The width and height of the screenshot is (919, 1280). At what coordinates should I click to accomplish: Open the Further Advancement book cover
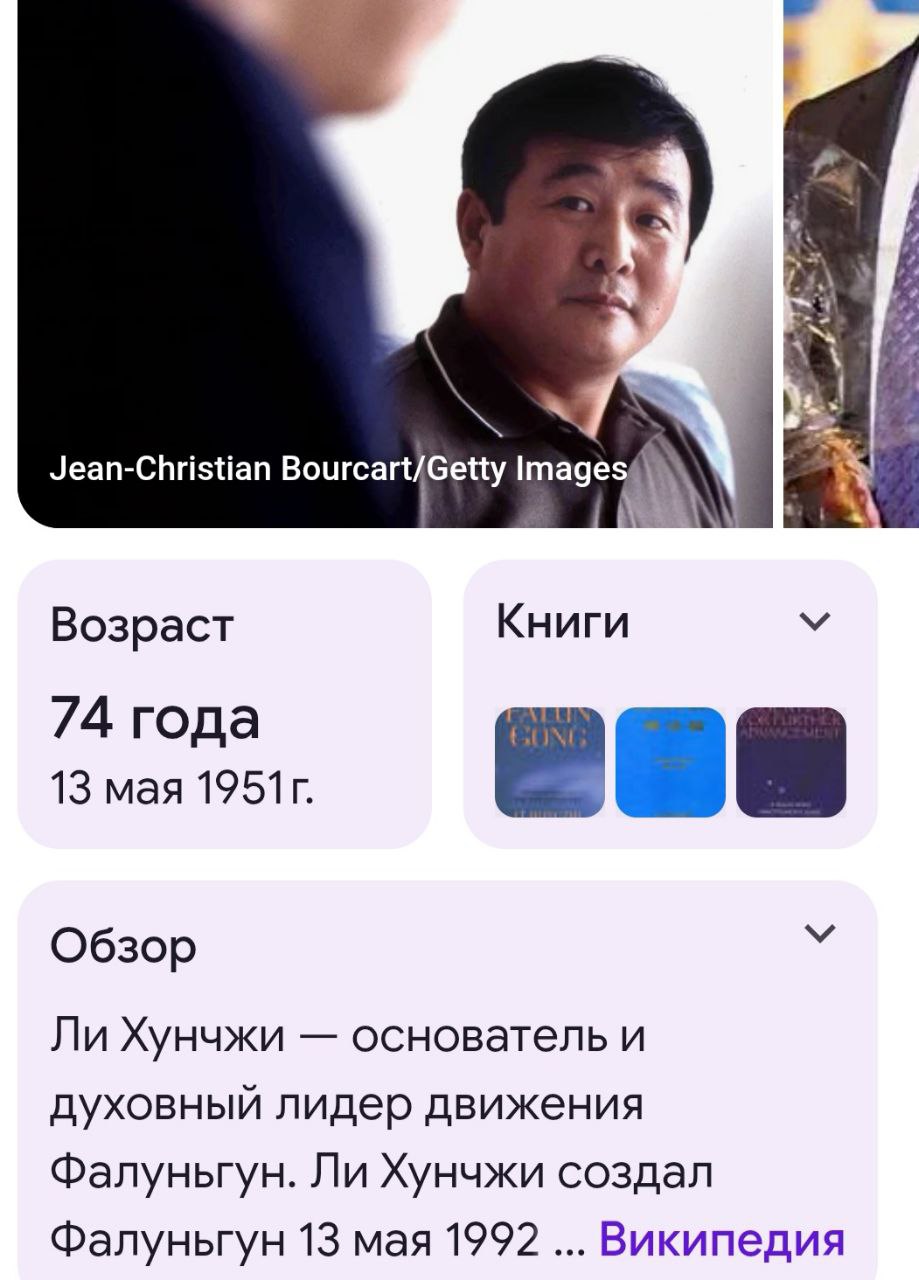click(x=790, y=762)
